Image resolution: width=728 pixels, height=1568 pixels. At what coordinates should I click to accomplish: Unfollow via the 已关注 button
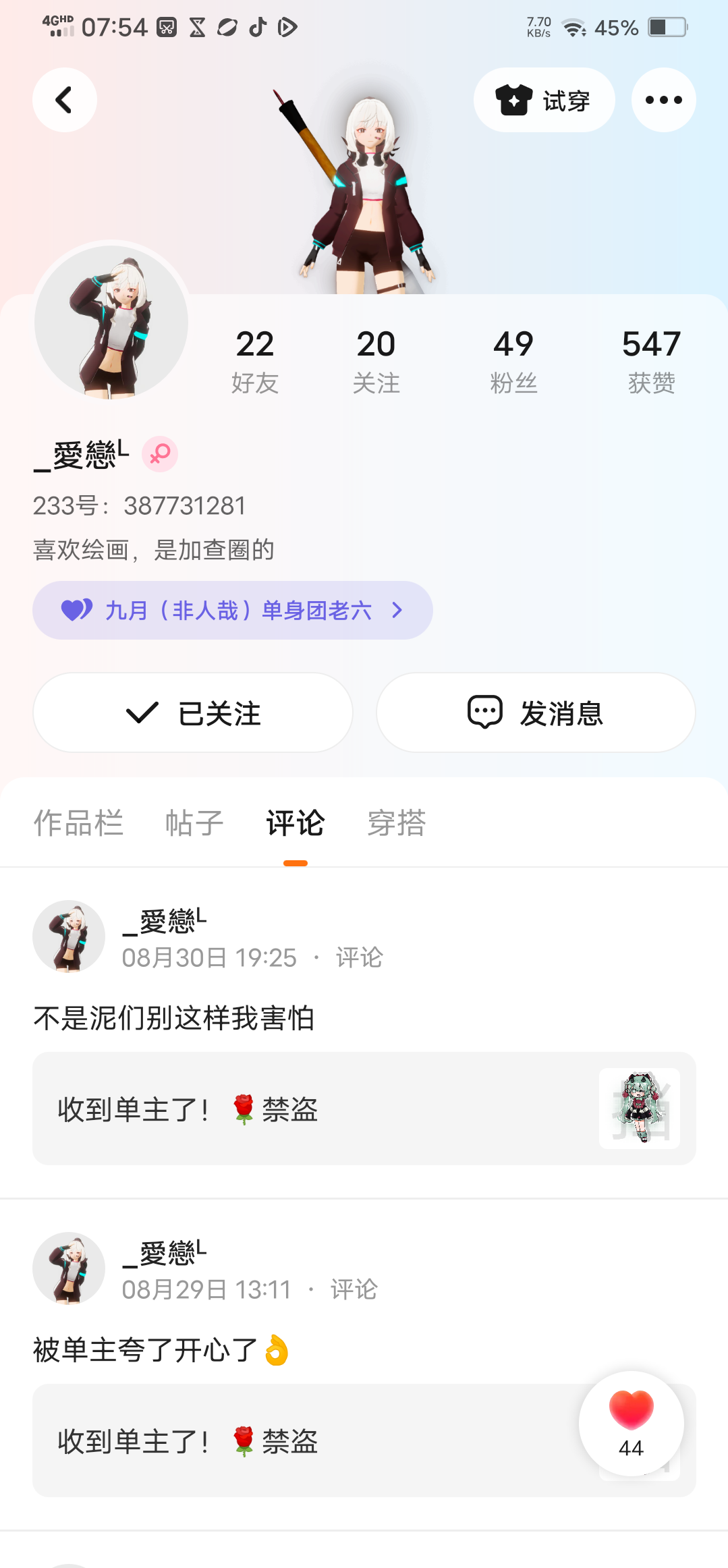(x=193, y=712)
